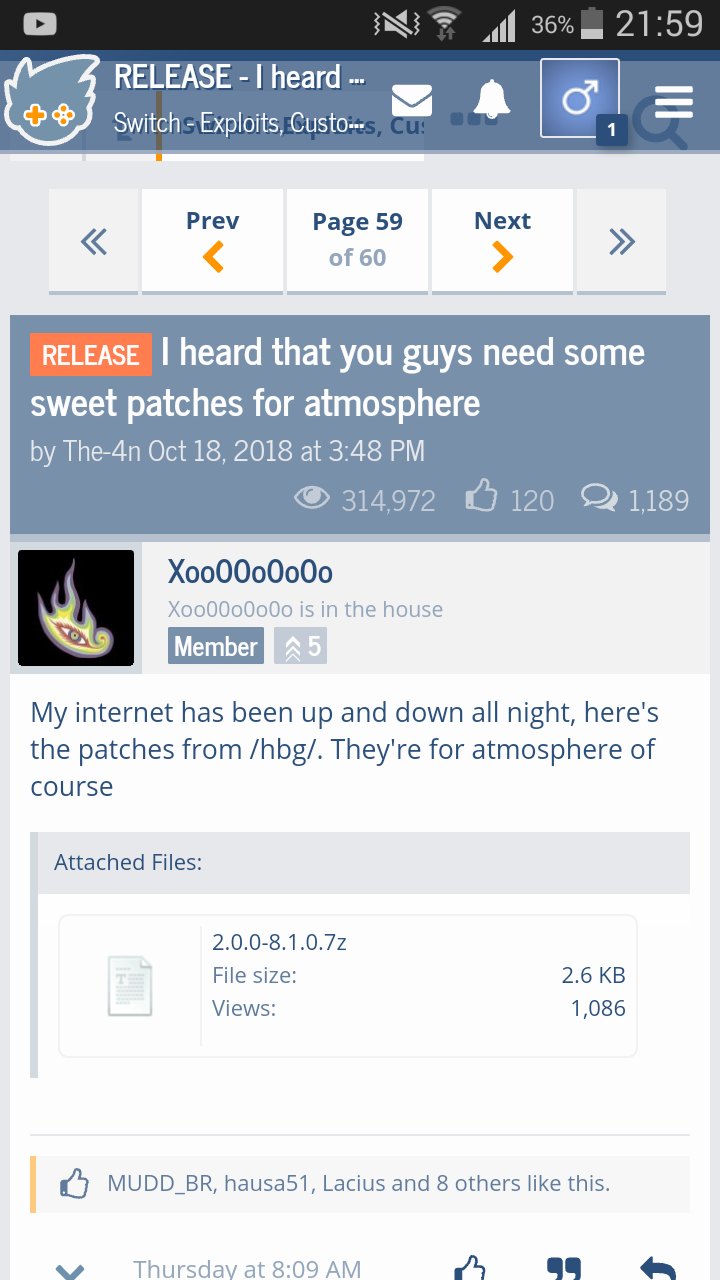
Task: Jump to the first page of thread
Action: [94, 241]
